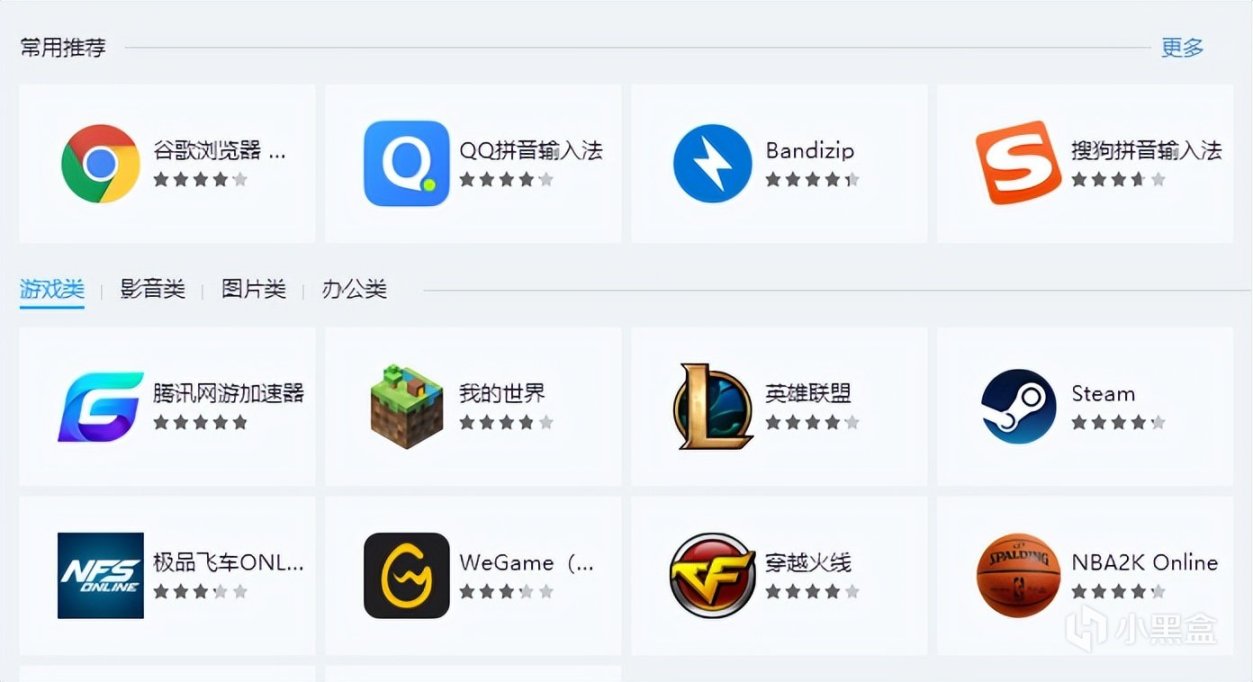Open the Steam app card

(1085, 406)
